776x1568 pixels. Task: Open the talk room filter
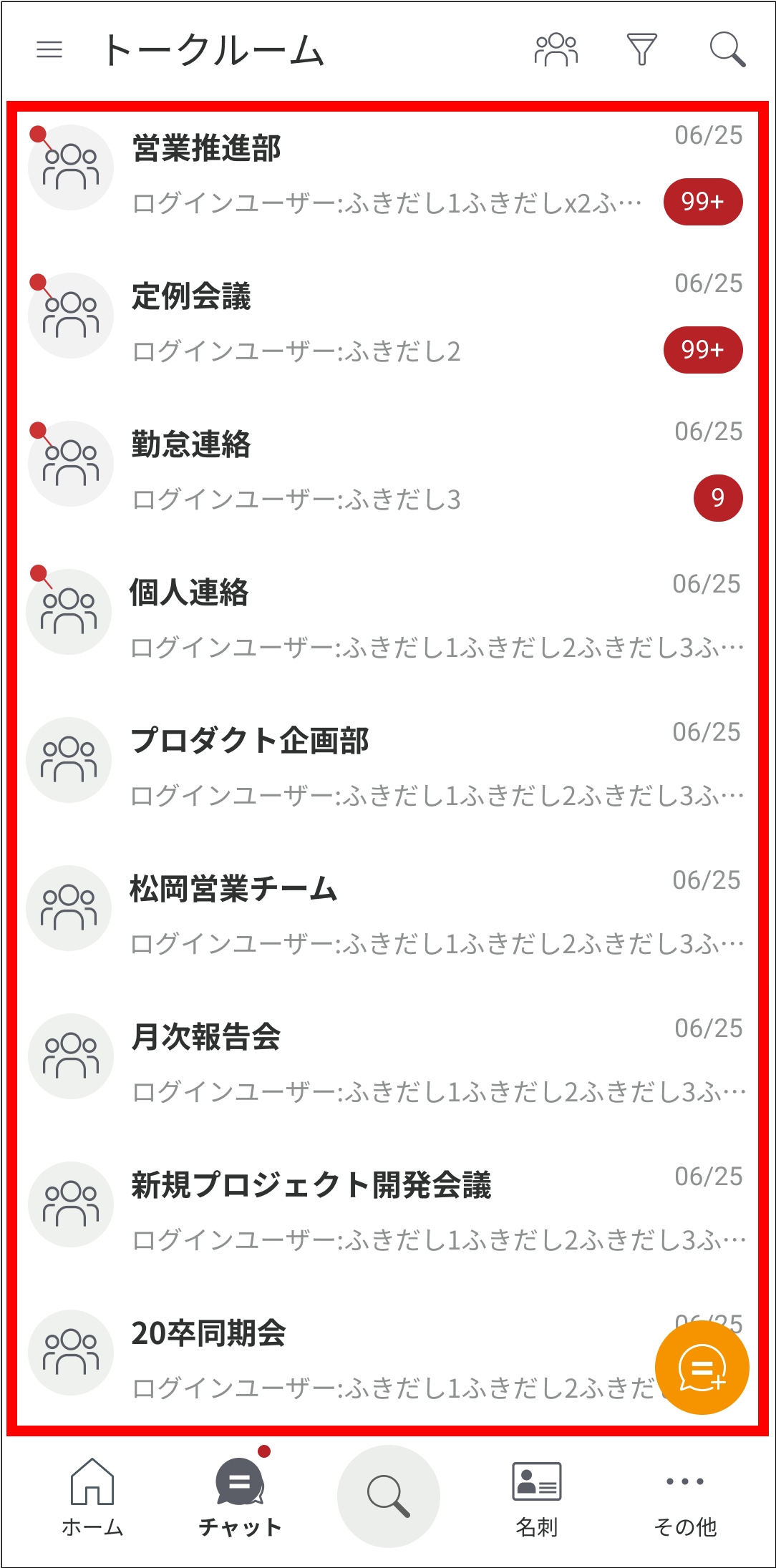coord(641,50)
